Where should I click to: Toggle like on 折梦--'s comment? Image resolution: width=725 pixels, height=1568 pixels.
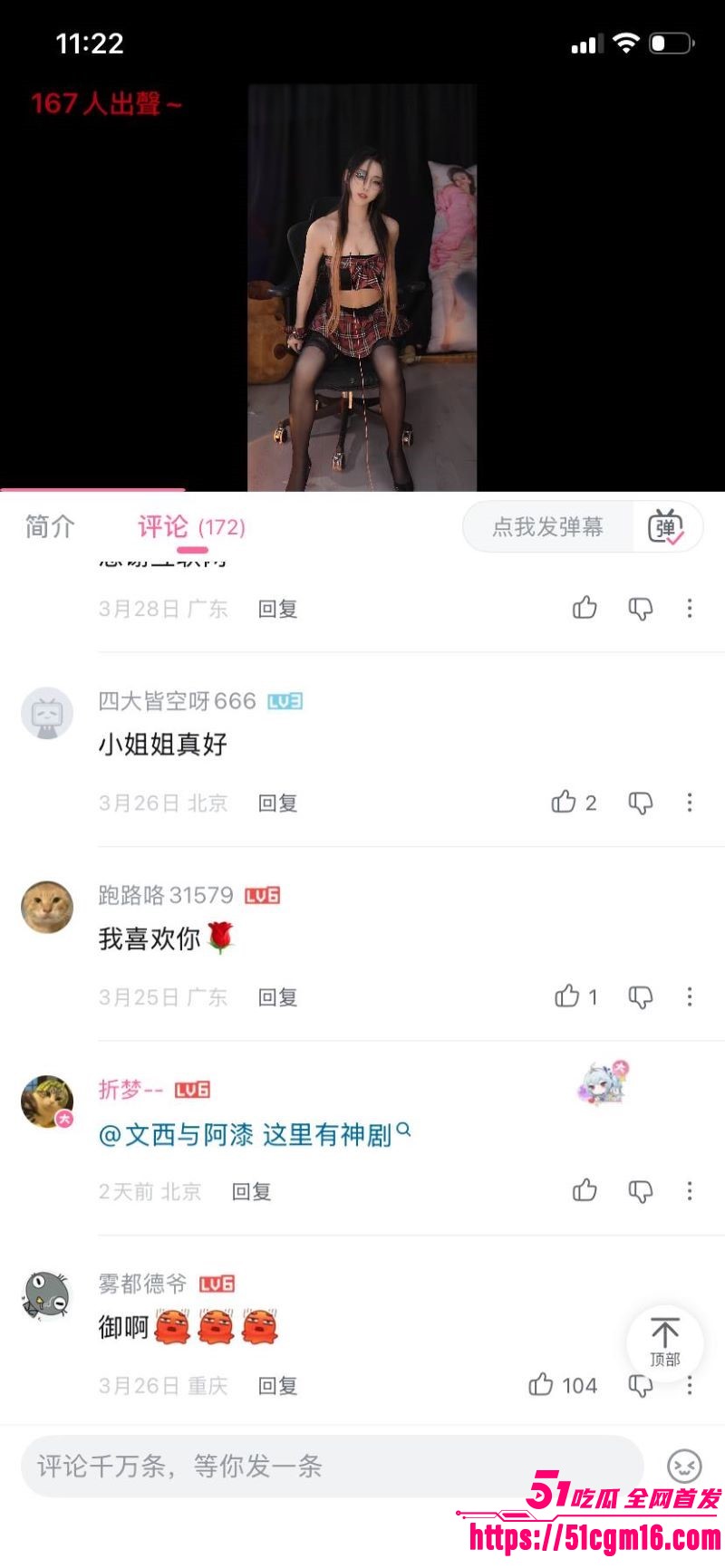(x=585, y=1192)
